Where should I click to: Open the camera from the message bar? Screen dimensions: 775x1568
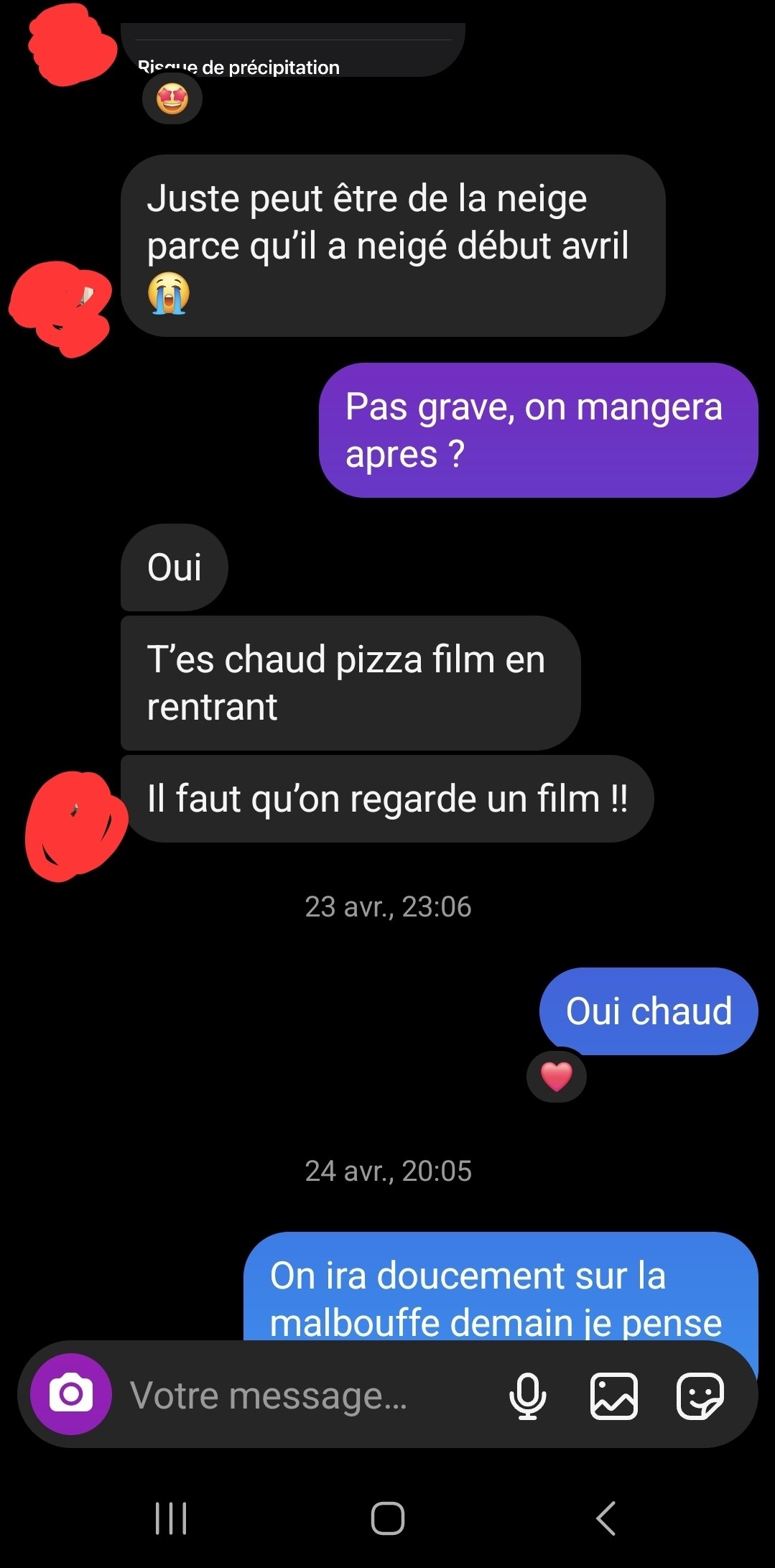70,1394
